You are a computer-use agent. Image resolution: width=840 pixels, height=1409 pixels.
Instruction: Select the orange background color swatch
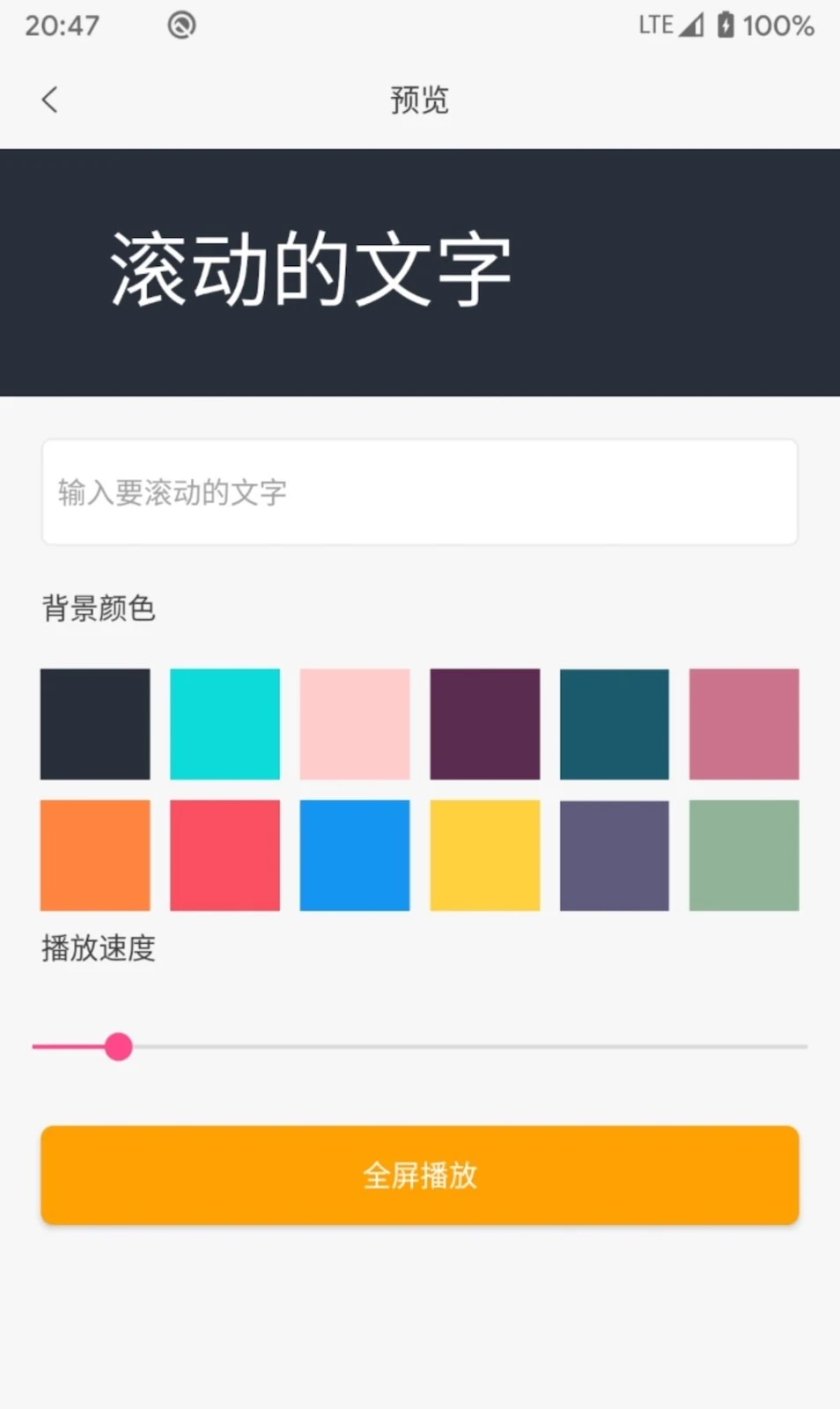pos(95,855)
